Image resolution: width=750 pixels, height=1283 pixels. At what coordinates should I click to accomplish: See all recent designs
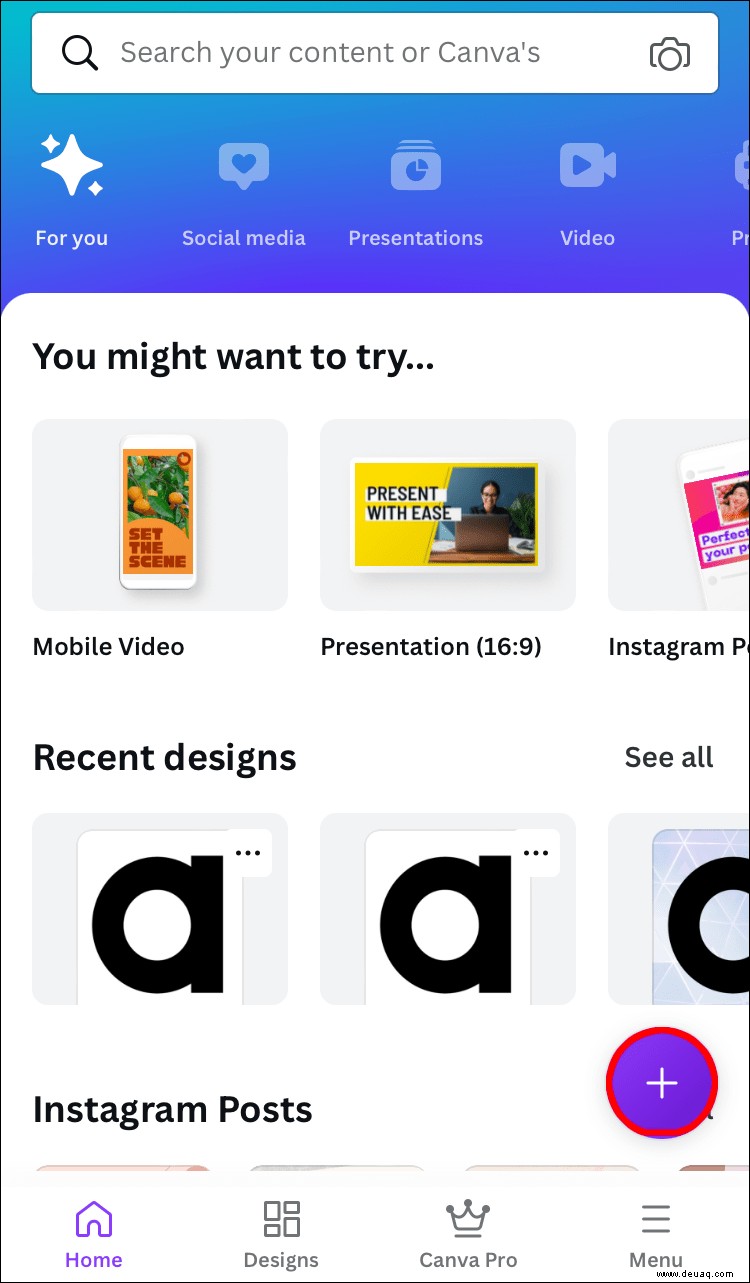(x=668, y=757)
